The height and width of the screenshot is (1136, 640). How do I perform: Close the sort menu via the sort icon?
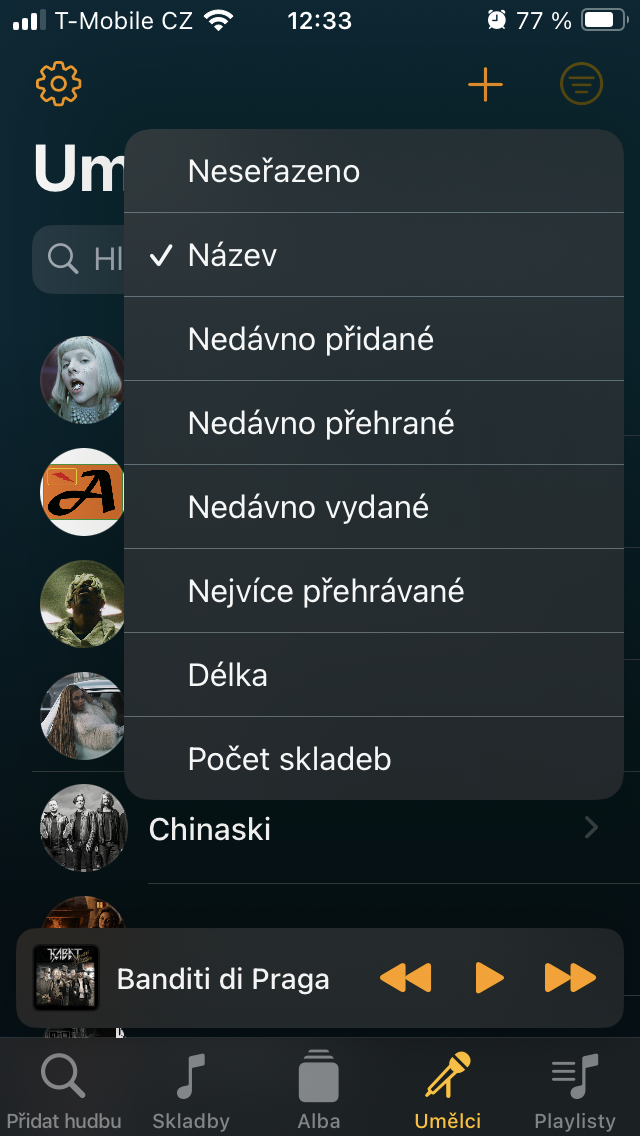click(x=581, y=85)
